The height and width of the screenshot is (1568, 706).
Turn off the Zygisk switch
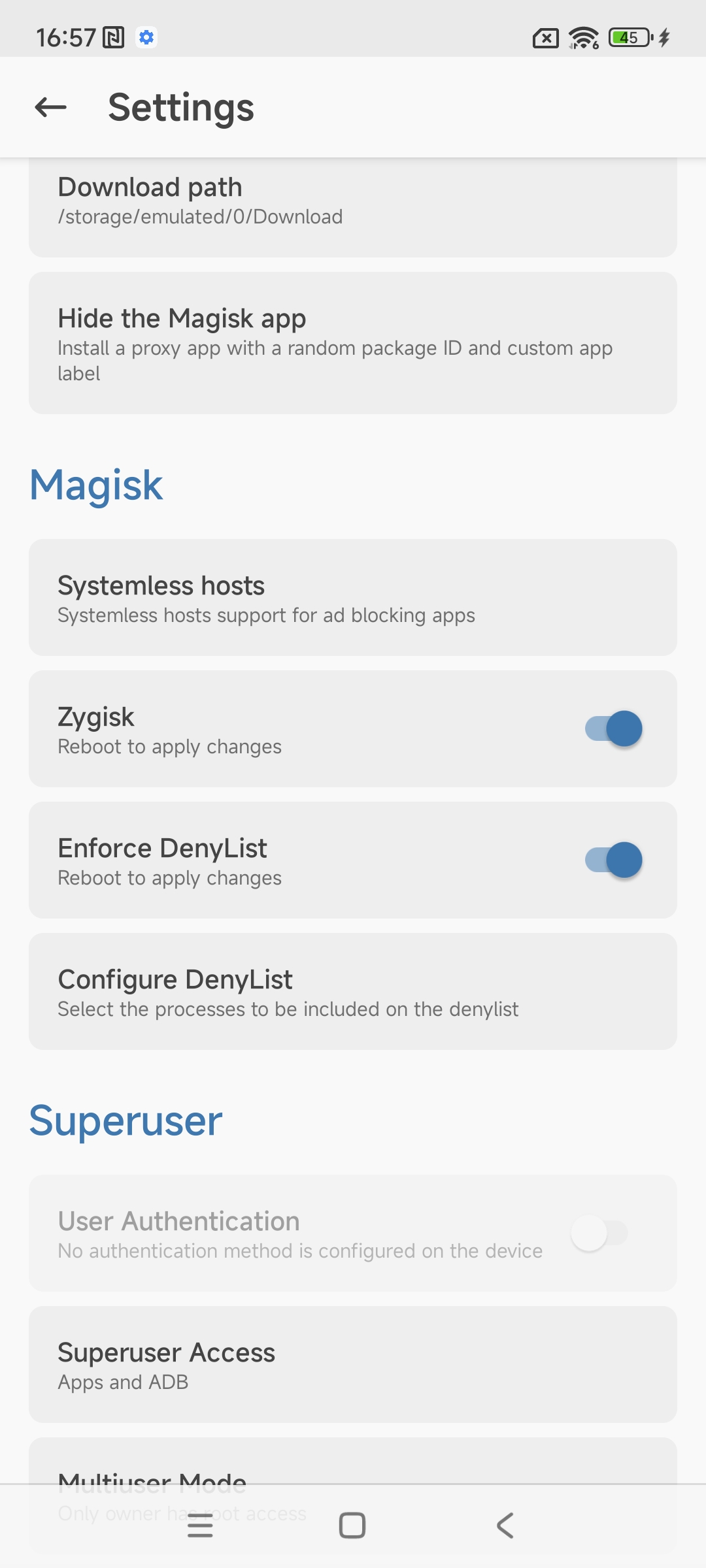point(613,728)
